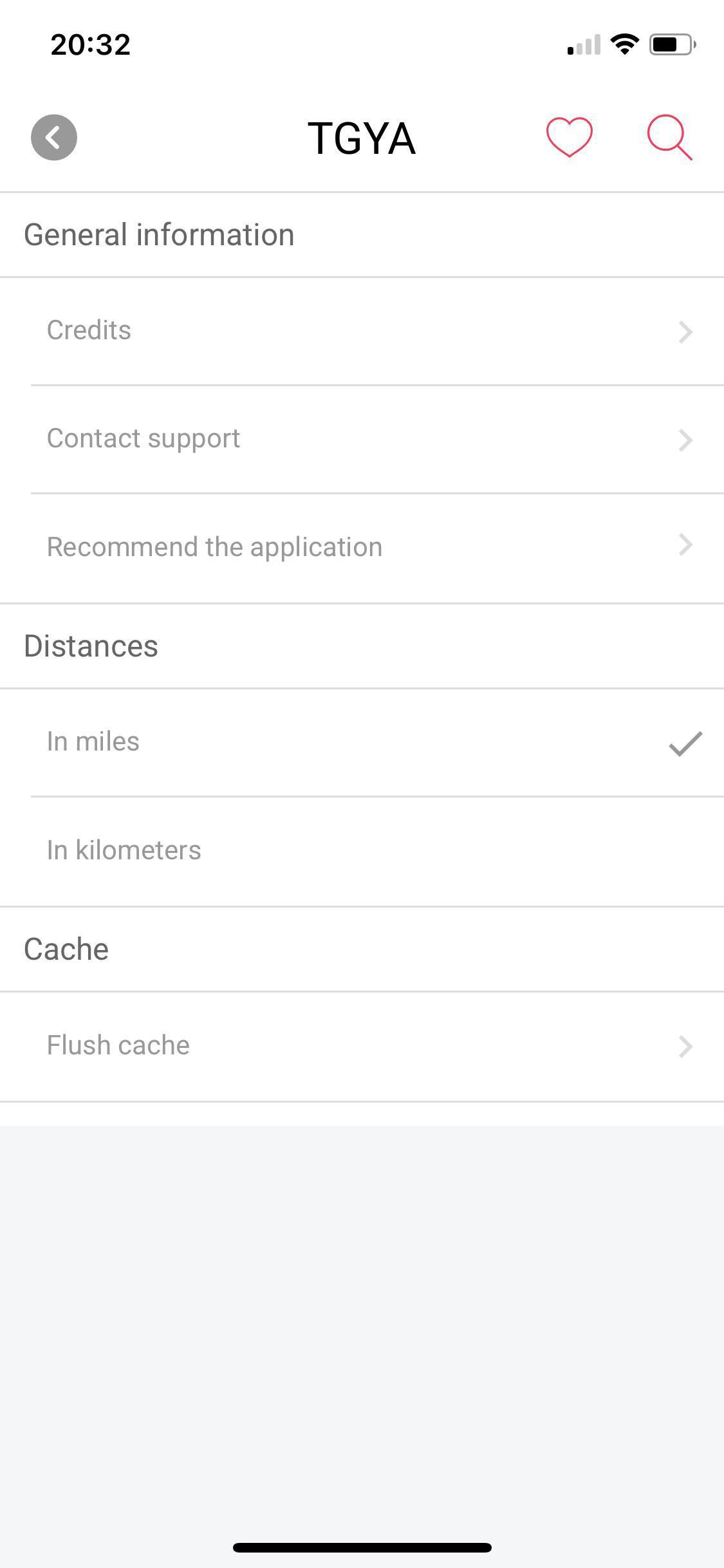
Task: Tap the battery indicator icon
Action: click(669, 44)
